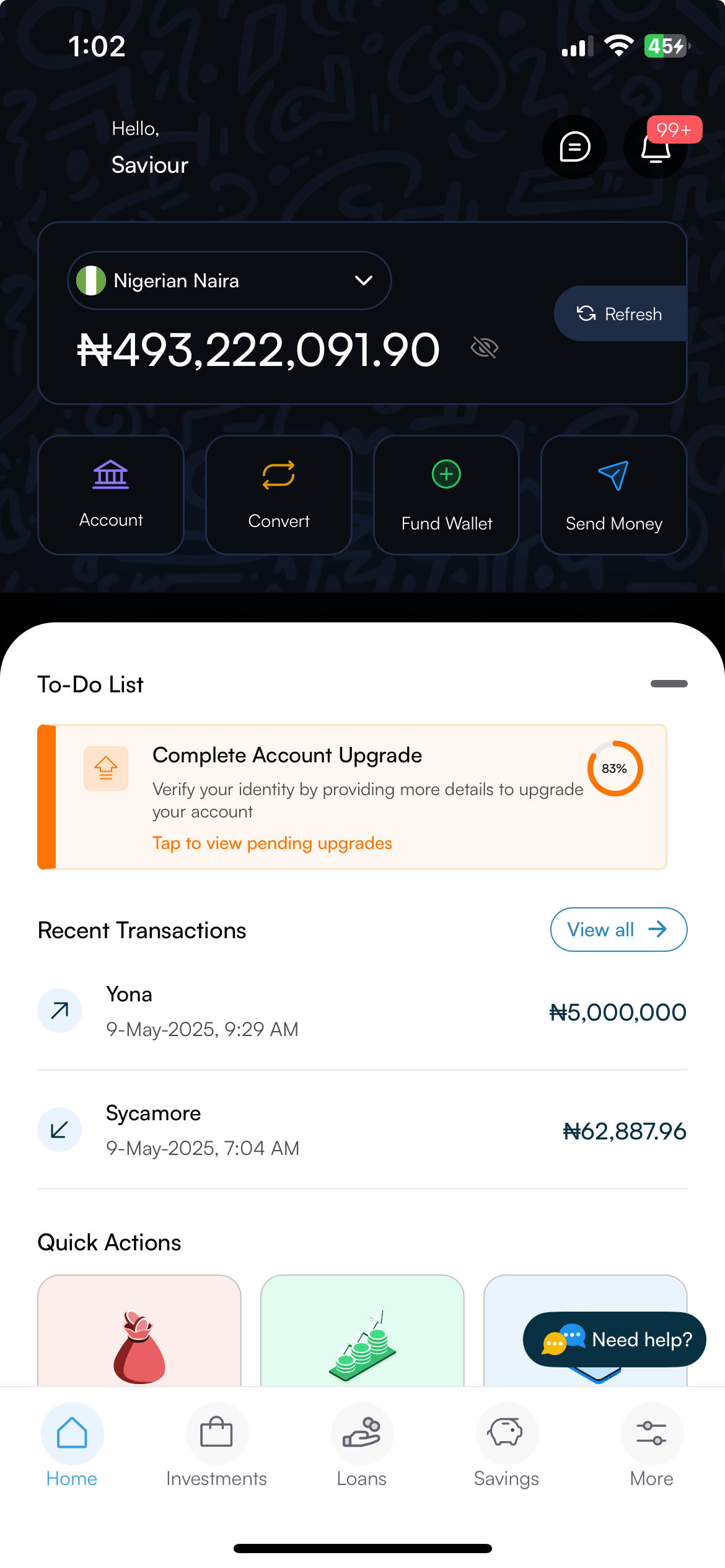
Task: Refresh the wallet balance
Action: coord(620,314)
